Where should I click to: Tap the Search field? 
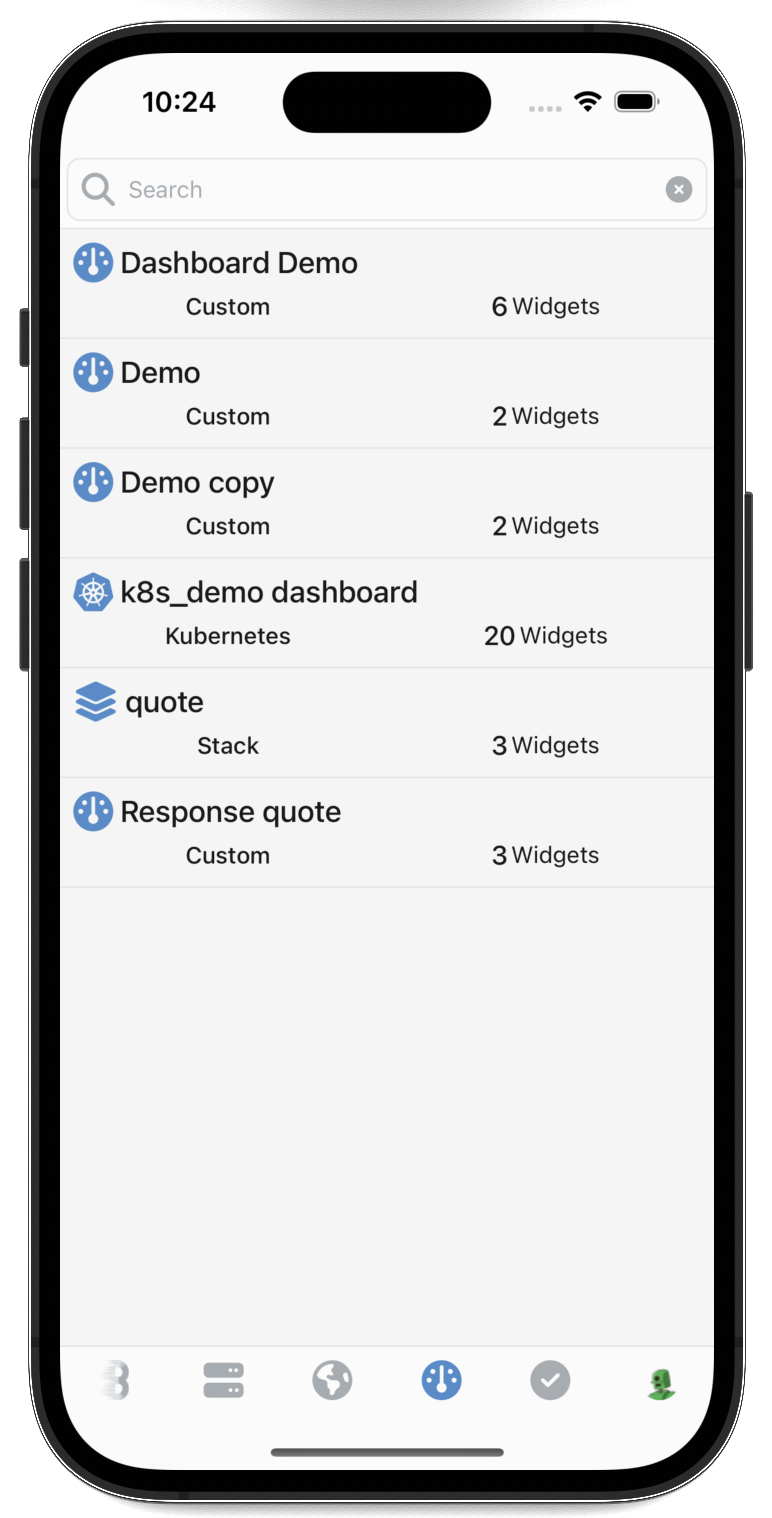click(x=380, y=190)
